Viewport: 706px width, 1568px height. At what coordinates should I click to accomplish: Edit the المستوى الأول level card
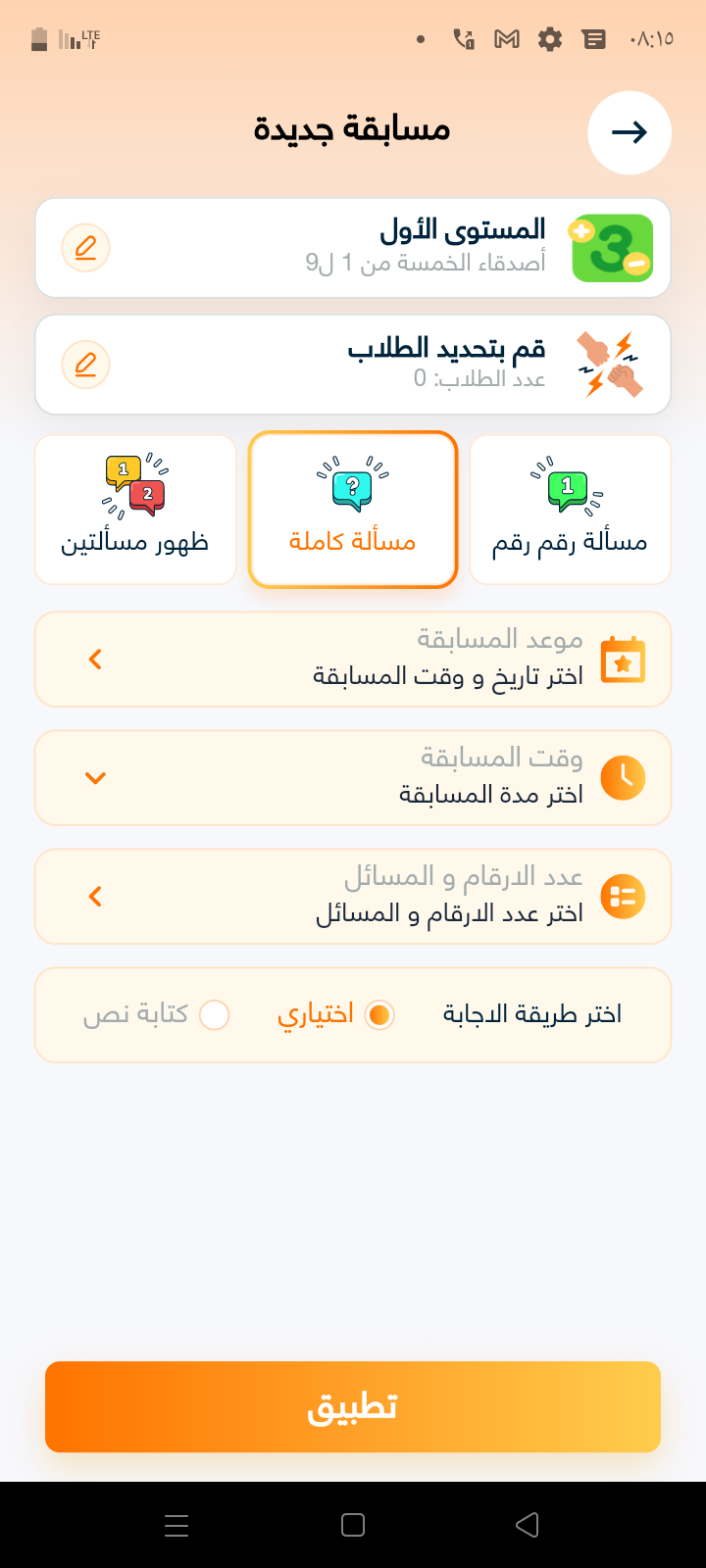[x=86, y=248]
